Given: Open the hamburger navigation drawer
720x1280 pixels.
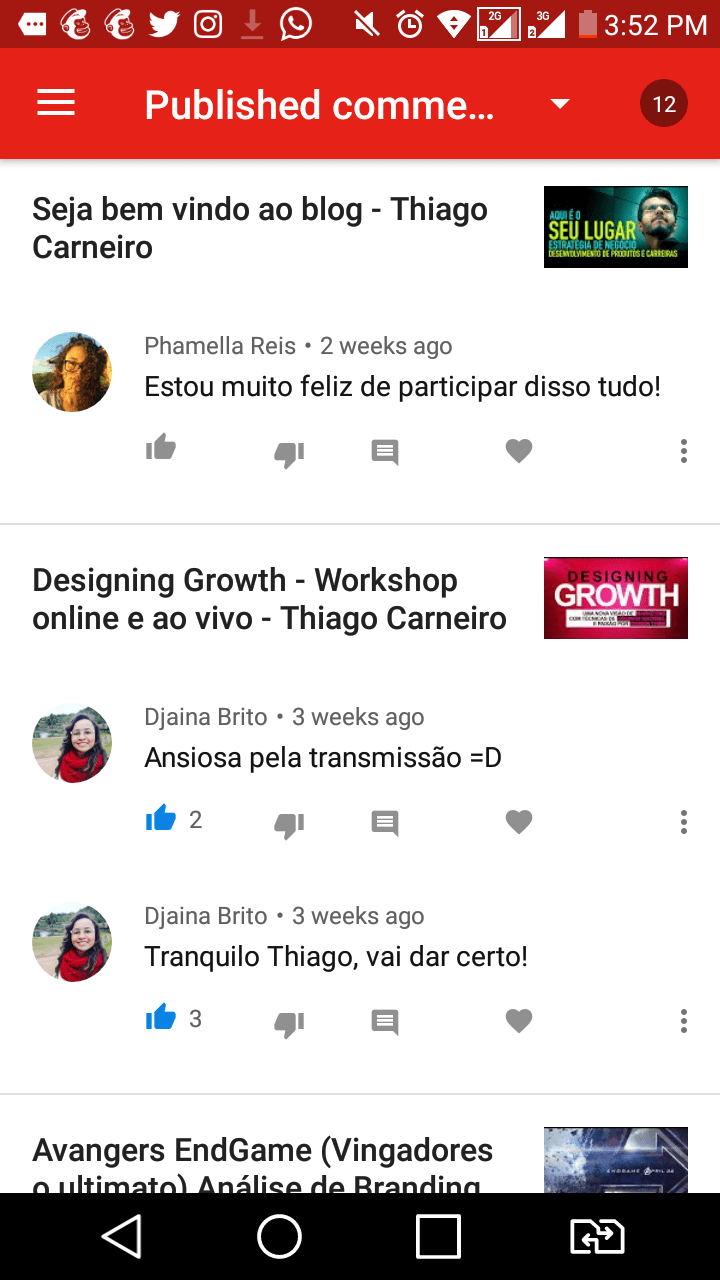Looking at the screenshot, I should pyautogui.click(x=56, y=104).
